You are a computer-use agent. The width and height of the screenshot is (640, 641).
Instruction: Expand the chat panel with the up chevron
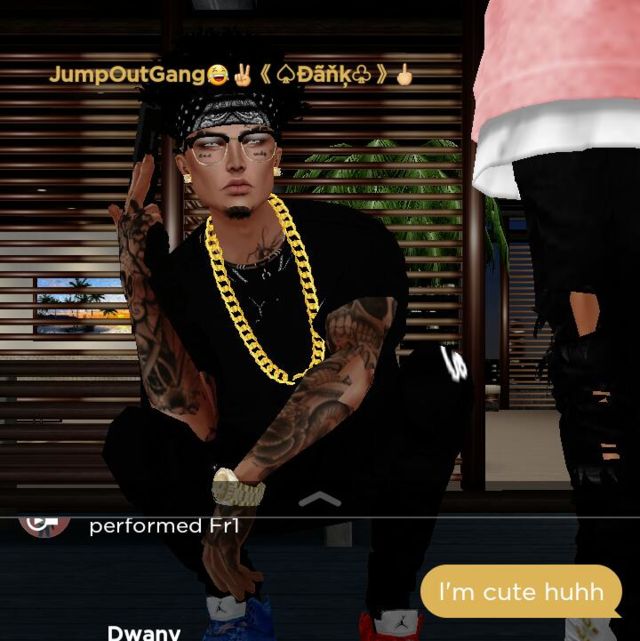(320, 498)
